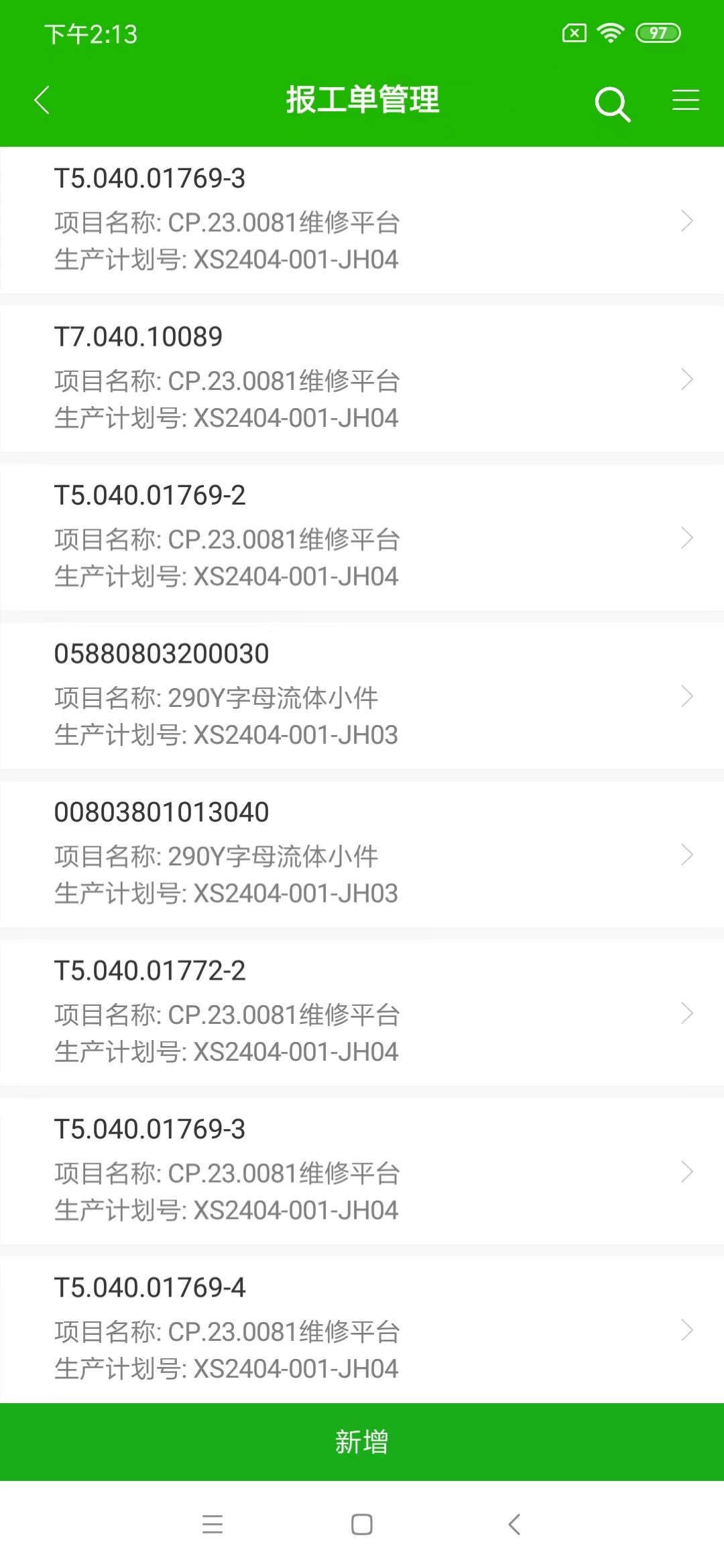Open work report T5.040.01772-2
This screenshot has height=1568, width=724.
coord(362,1012)
